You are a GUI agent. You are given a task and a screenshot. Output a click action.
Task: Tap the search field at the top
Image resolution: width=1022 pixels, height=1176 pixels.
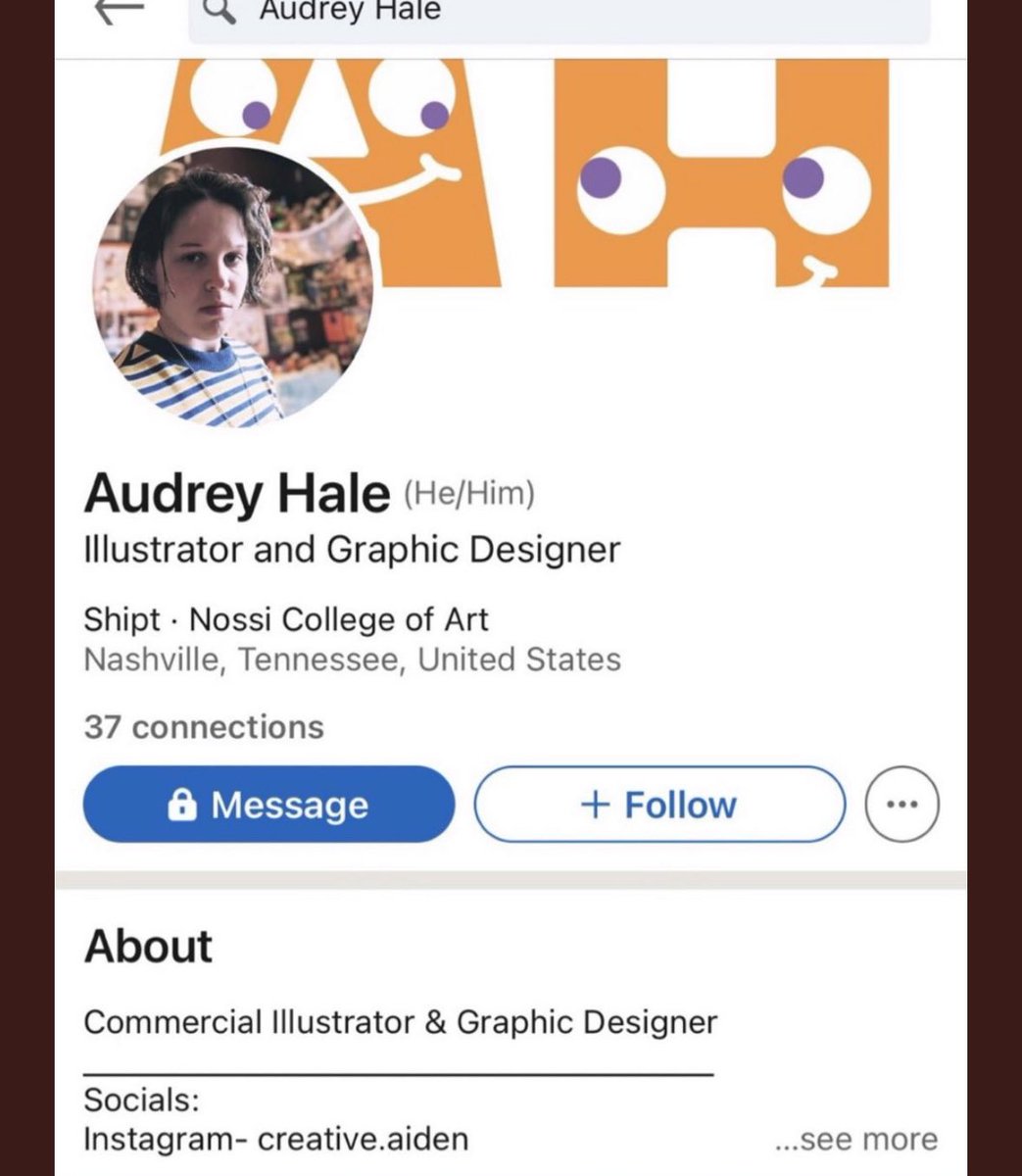click(559, 18)
